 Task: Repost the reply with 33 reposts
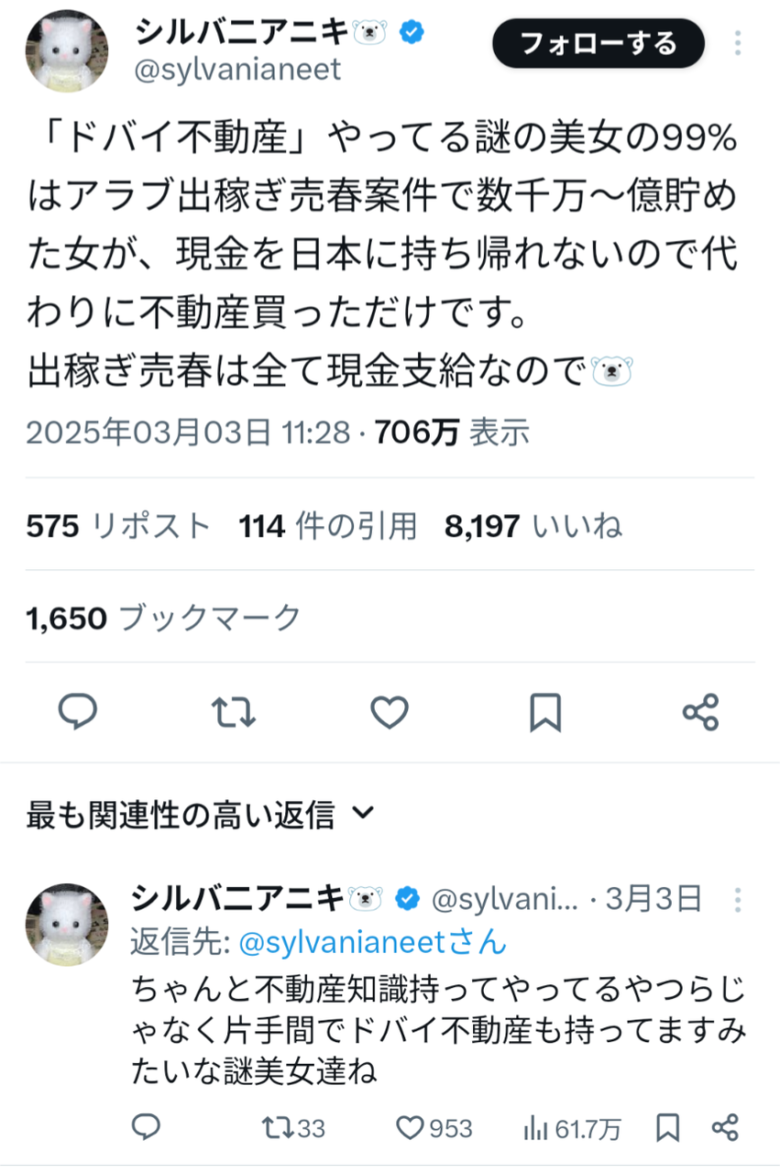(292, 1128)
